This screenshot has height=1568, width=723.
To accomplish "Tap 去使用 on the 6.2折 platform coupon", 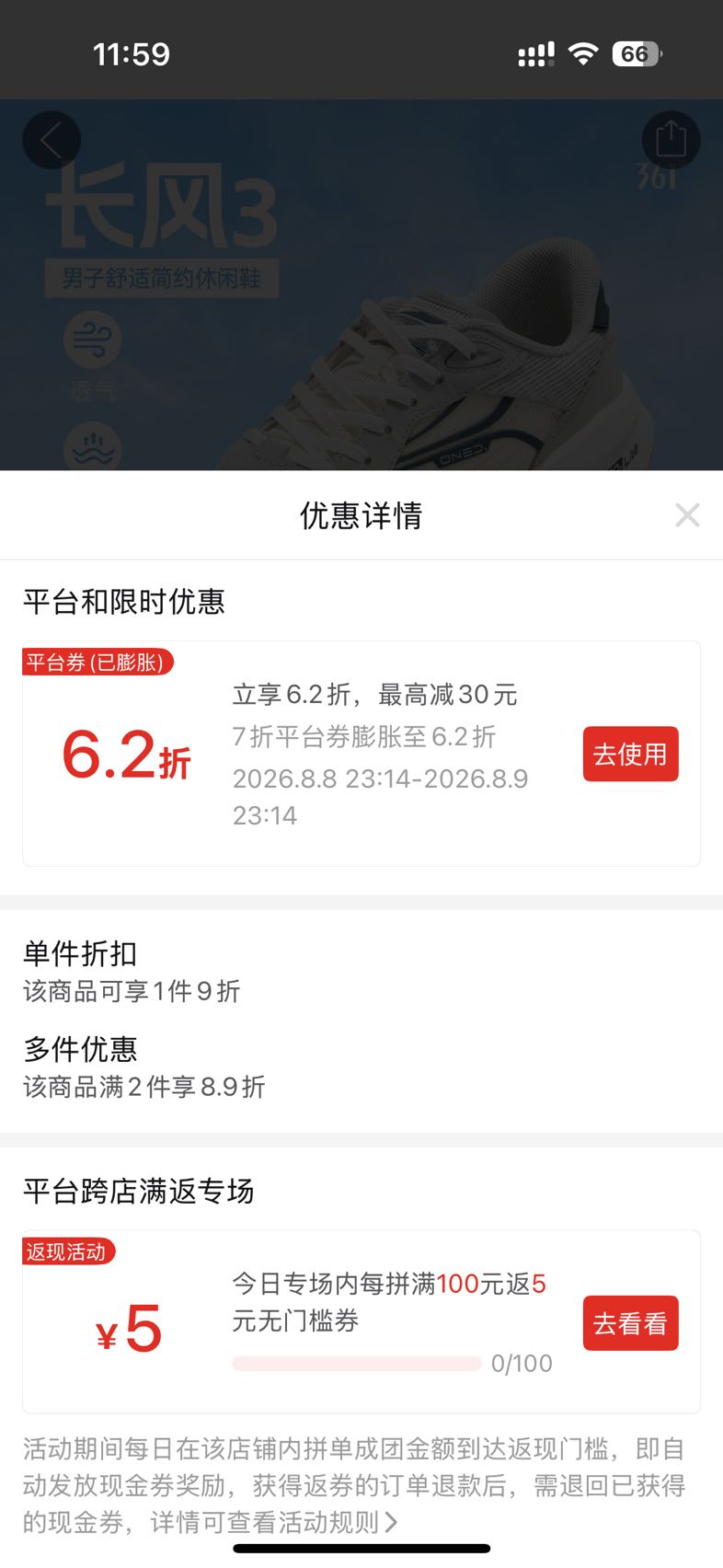I will coord(630,754).
